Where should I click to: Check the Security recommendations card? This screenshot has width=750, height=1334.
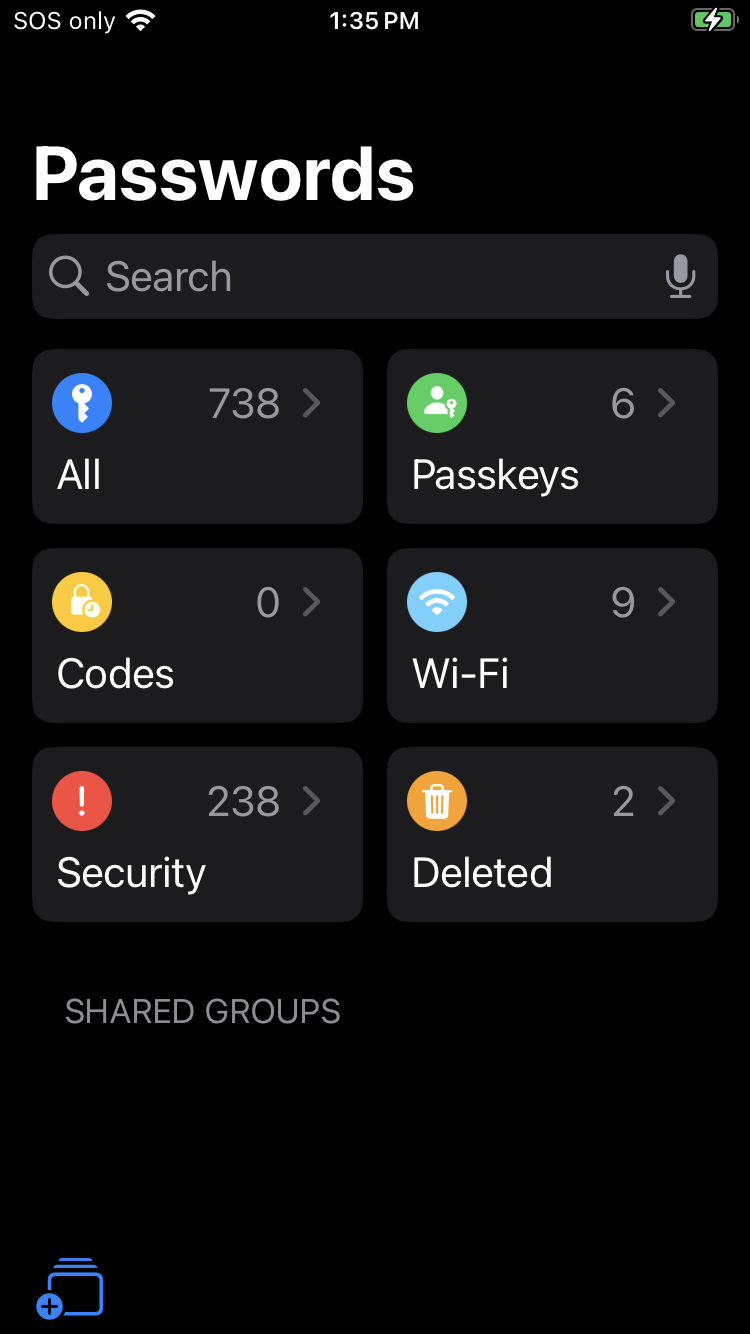[x=197, y=834]
